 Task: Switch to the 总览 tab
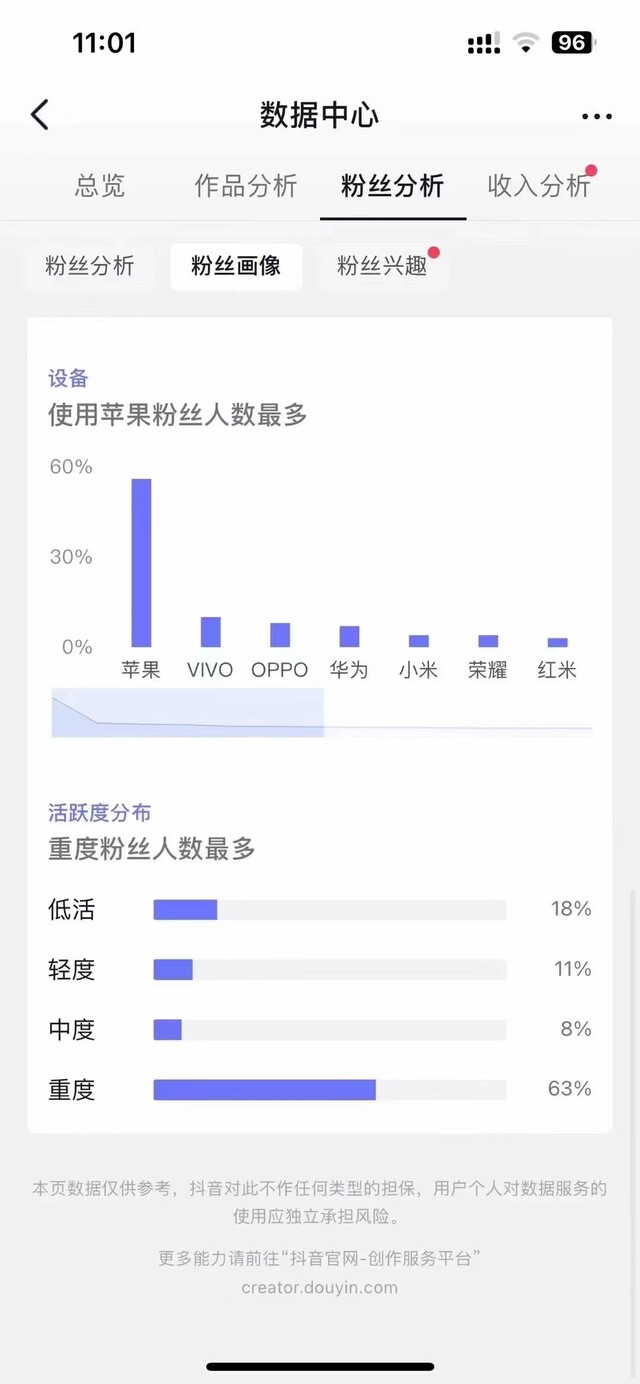coord(100,185)
